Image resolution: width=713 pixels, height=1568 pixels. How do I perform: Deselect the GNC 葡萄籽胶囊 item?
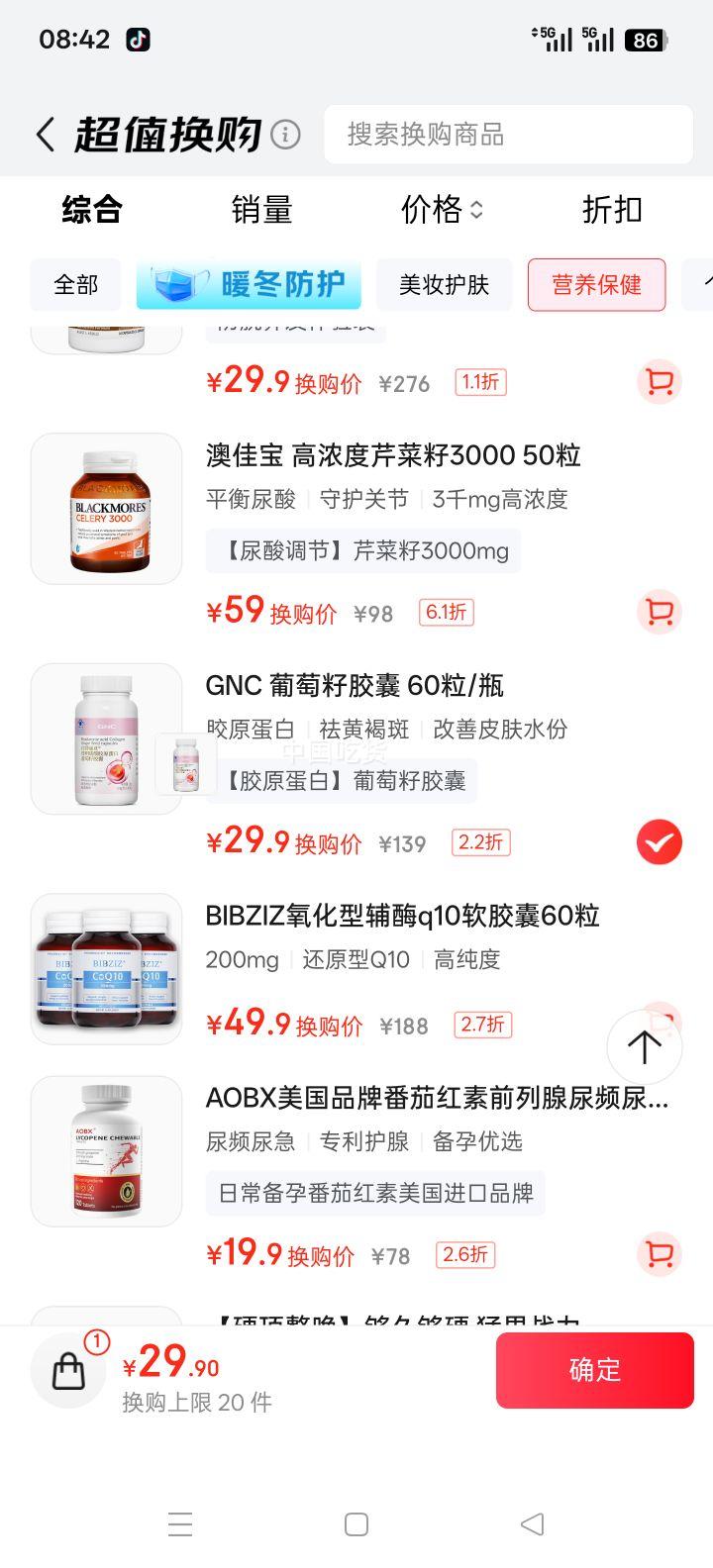(659, 842)
